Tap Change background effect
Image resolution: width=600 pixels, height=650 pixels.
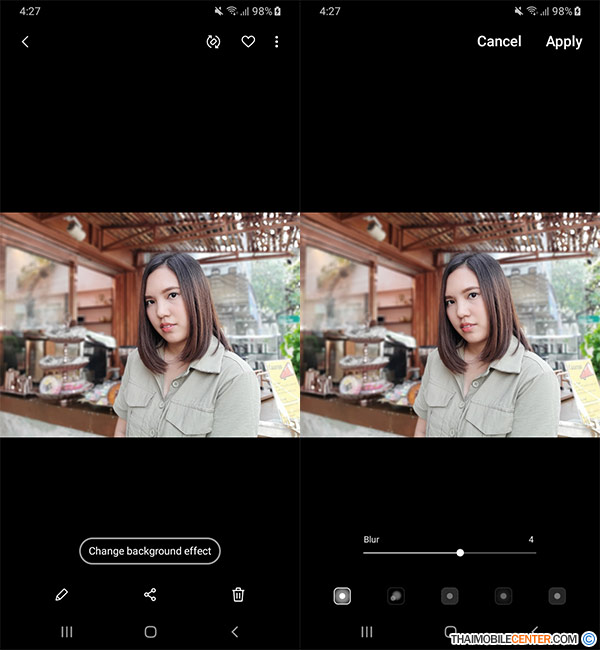tap(150, 551)
